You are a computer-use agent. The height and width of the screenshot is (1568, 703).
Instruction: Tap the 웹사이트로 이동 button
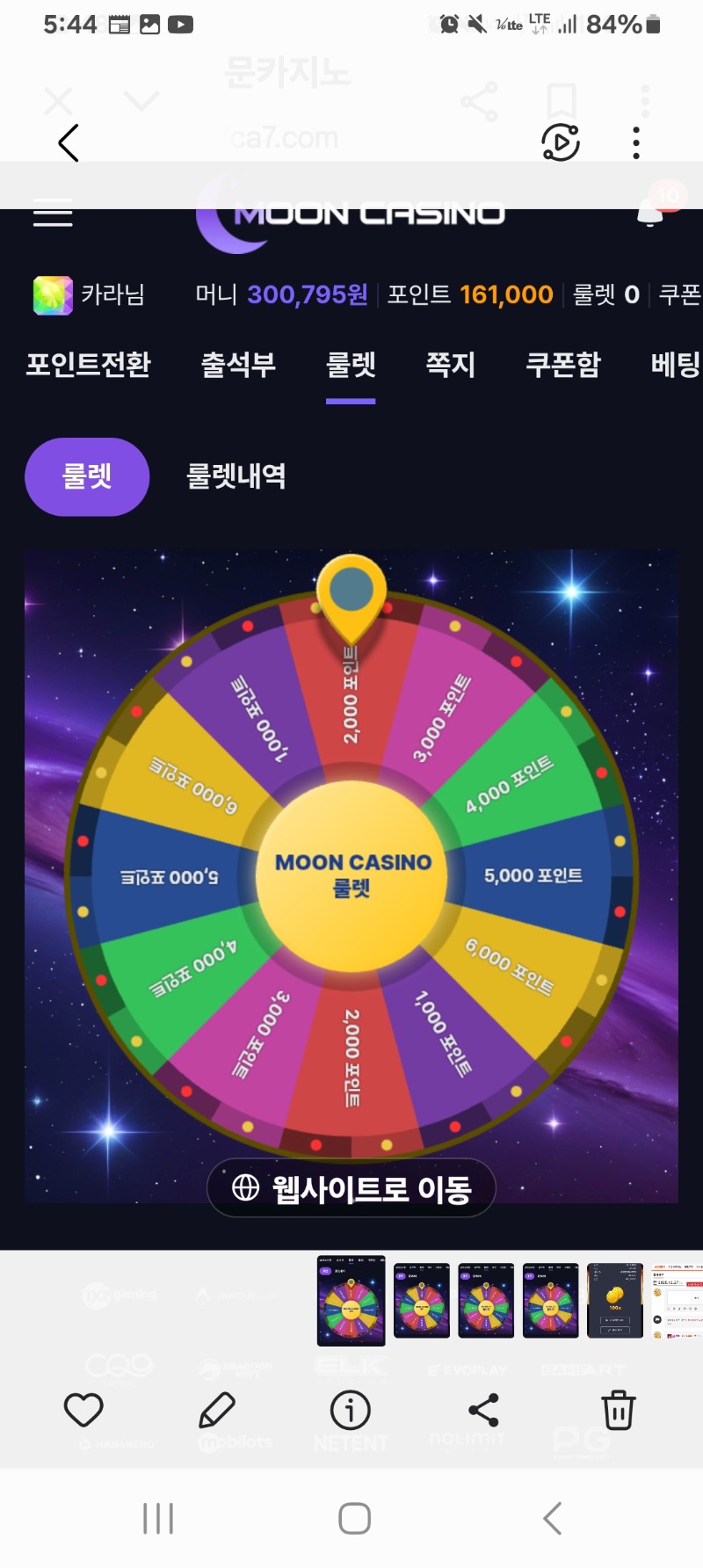351,1189
